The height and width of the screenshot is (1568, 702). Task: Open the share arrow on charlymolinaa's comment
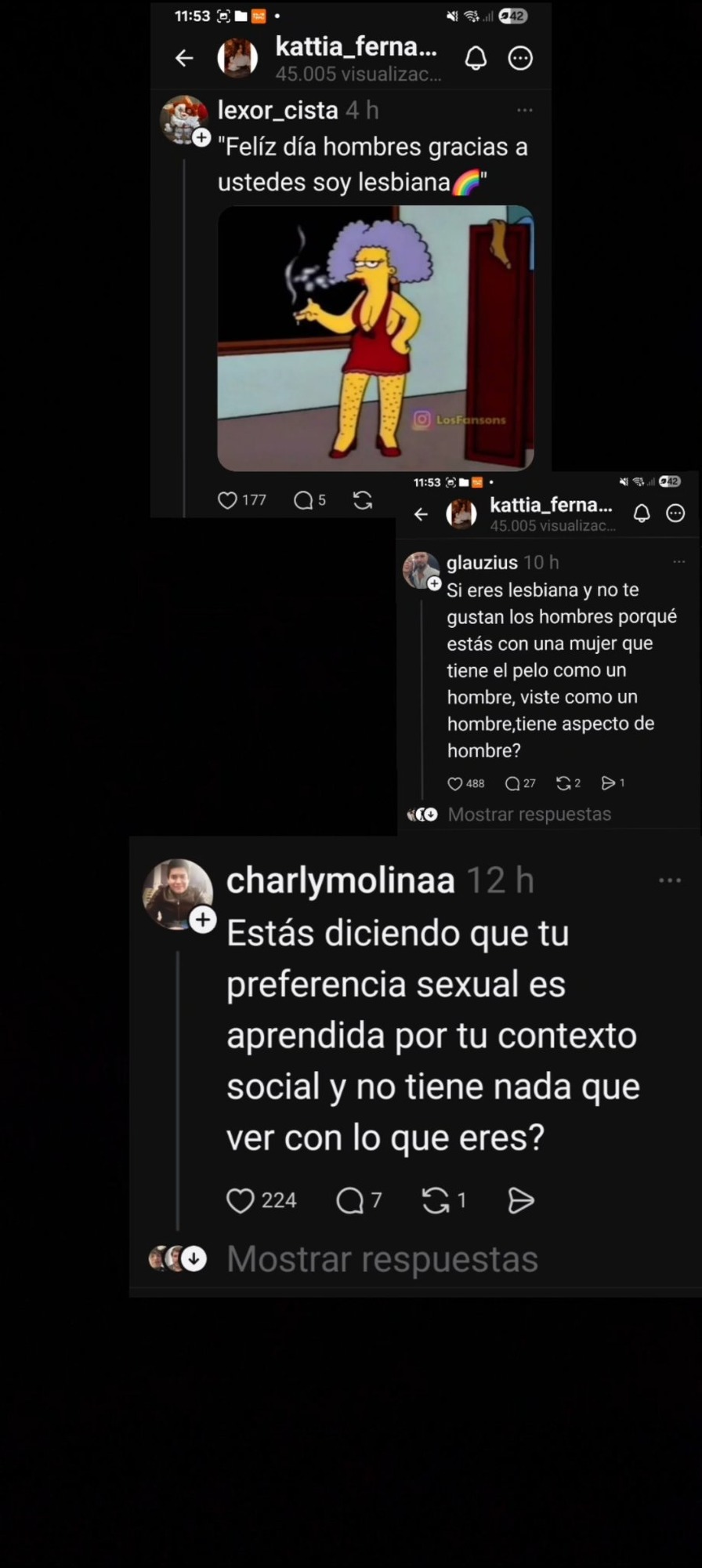[520, 1200]
